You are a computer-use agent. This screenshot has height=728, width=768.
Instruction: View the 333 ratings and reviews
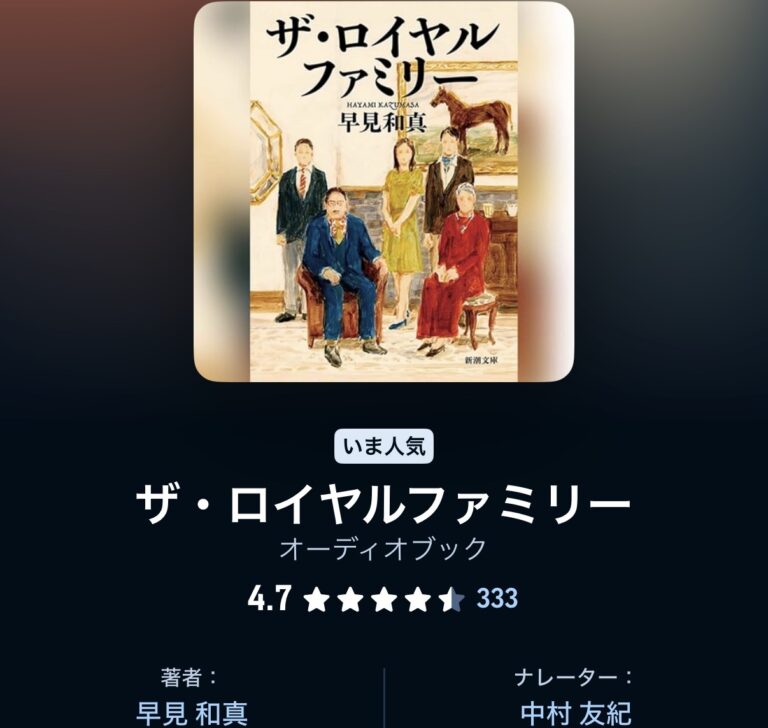497,599
